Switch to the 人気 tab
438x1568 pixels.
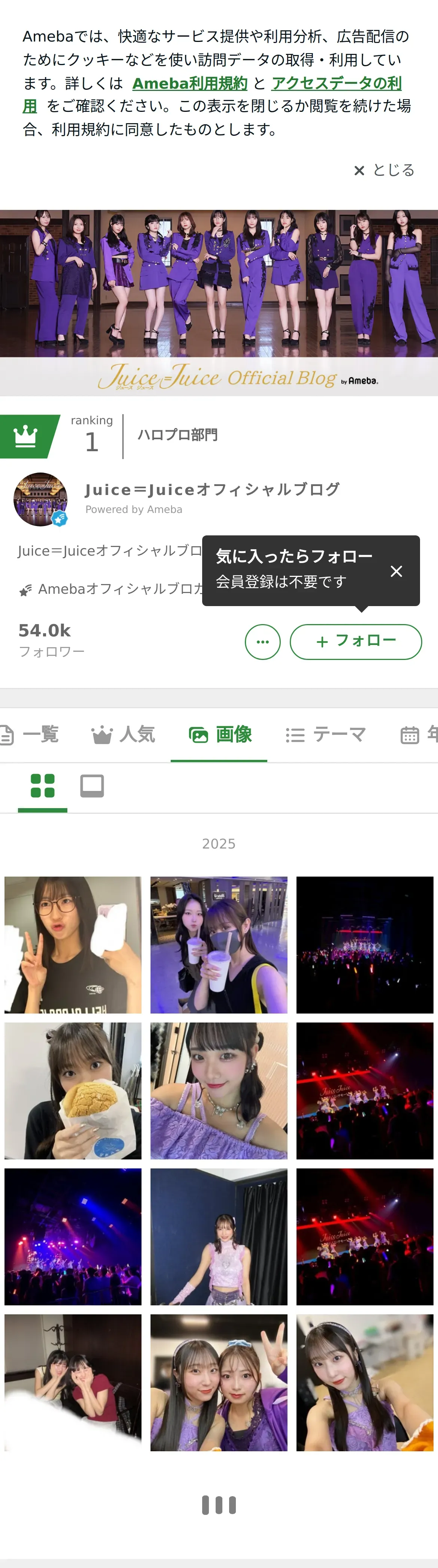[124, 735]
